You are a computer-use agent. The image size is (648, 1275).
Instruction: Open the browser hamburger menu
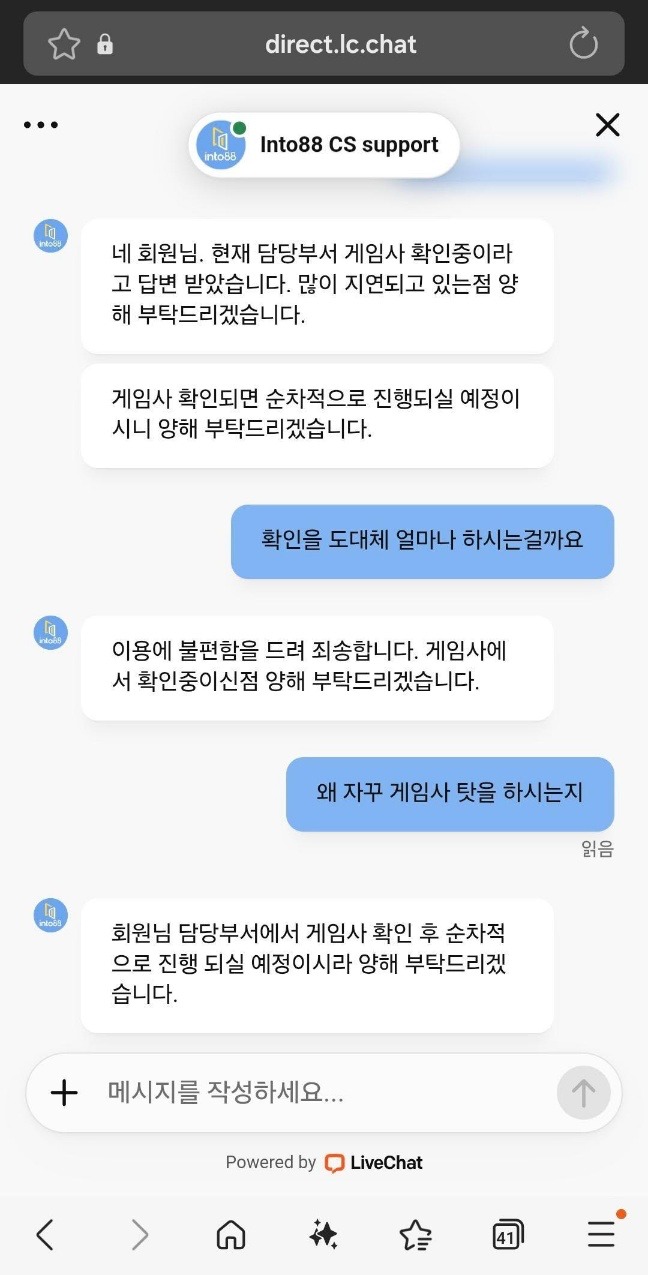point(601,1235)
